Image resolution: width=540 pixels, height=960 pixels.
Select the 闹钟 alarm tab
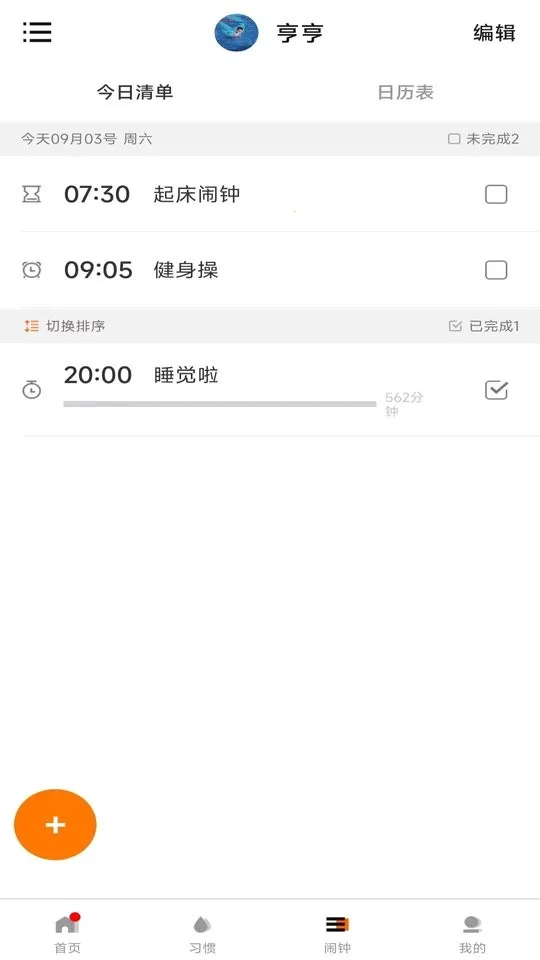click(337, 932)
